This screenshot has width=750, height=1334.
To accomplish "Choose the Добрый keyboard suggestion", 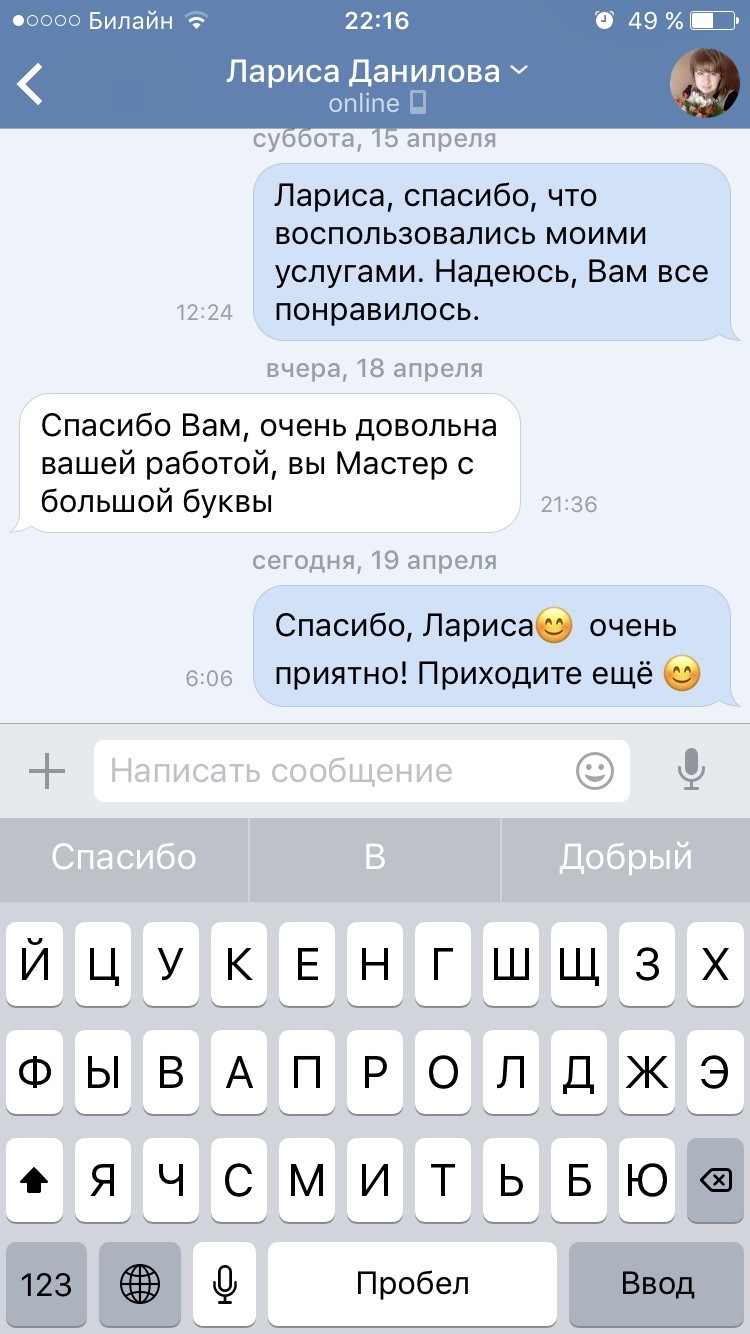I will coord(626,858).
